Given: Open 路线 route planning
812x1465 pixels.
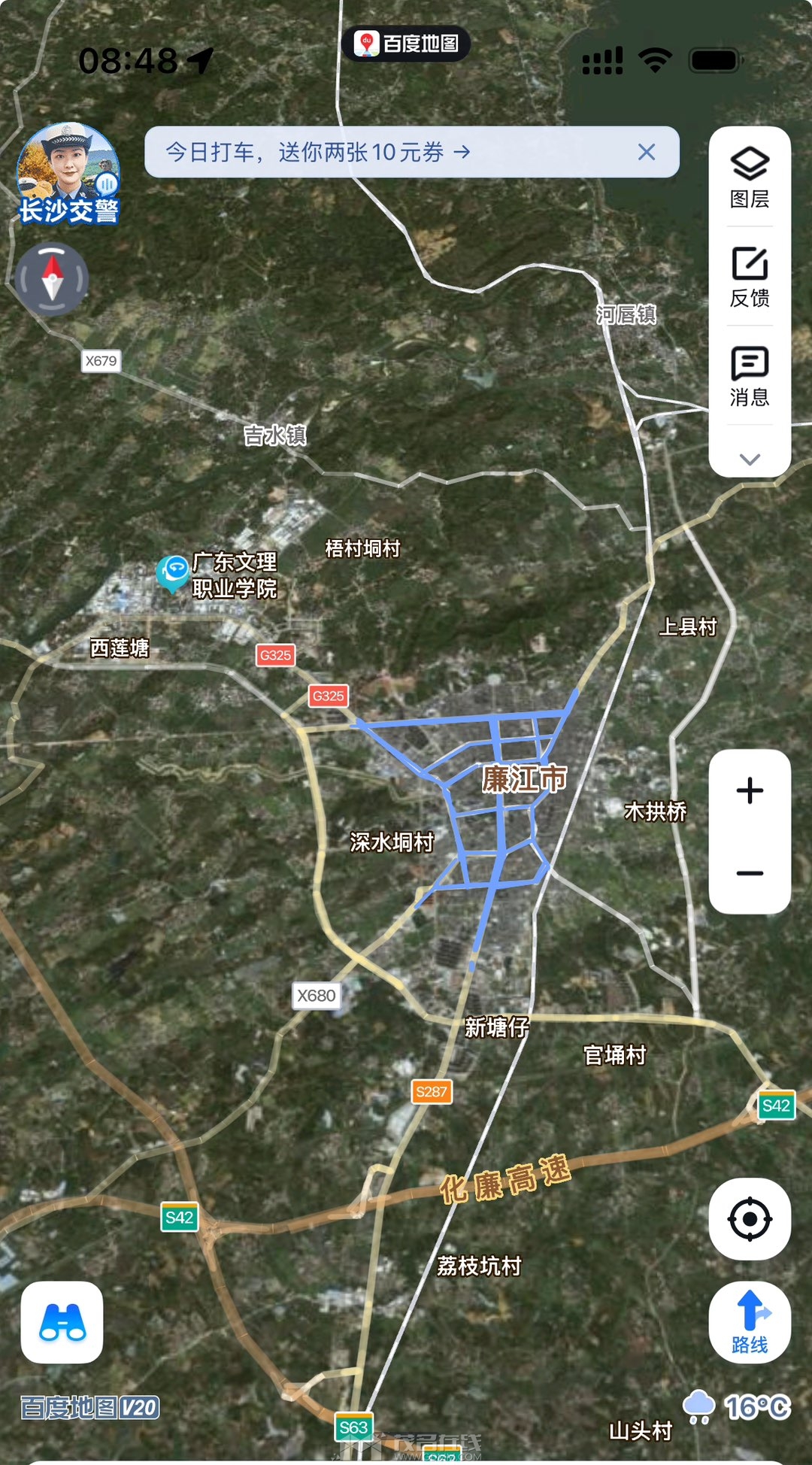Looking at the screenshot, I should (750, 1322).
